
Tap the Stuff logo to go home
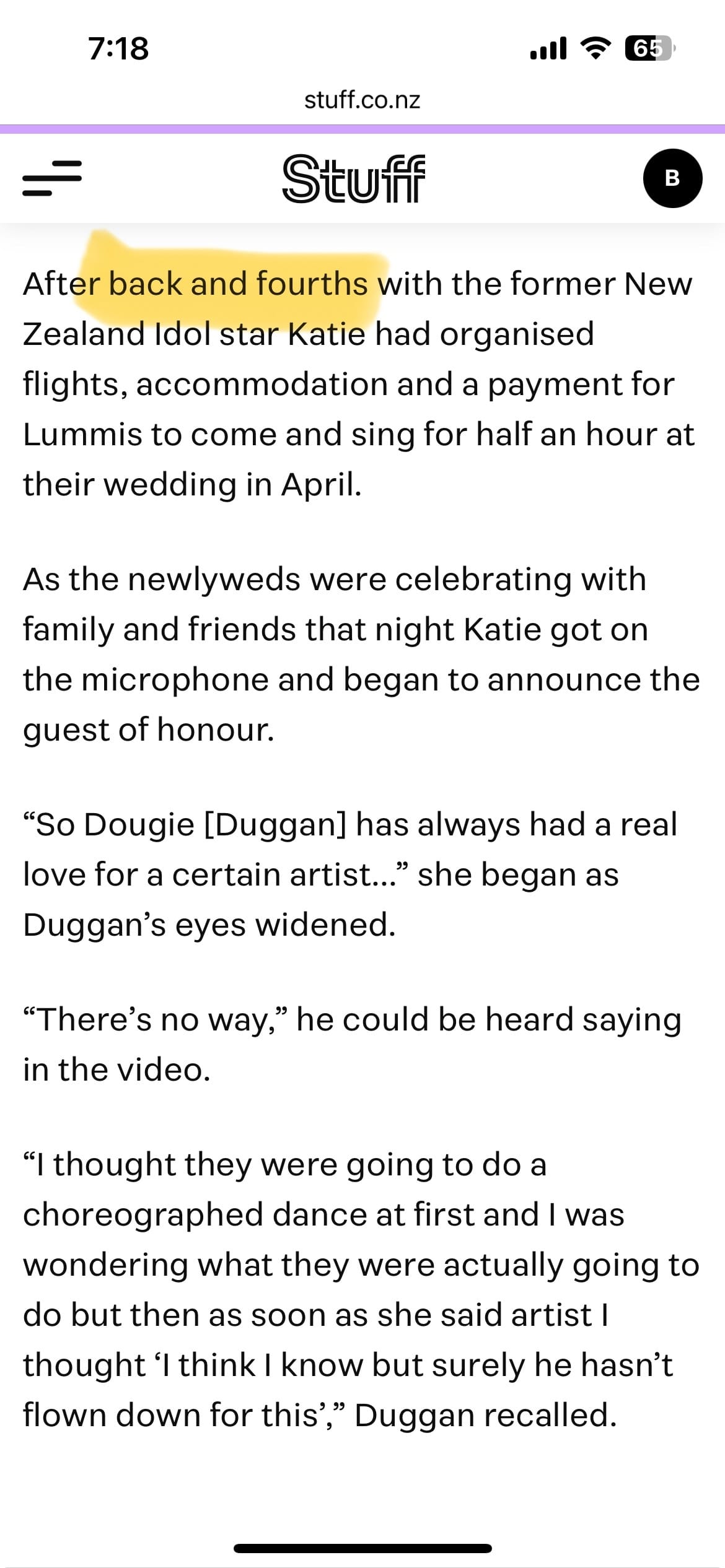coord(354,178)
